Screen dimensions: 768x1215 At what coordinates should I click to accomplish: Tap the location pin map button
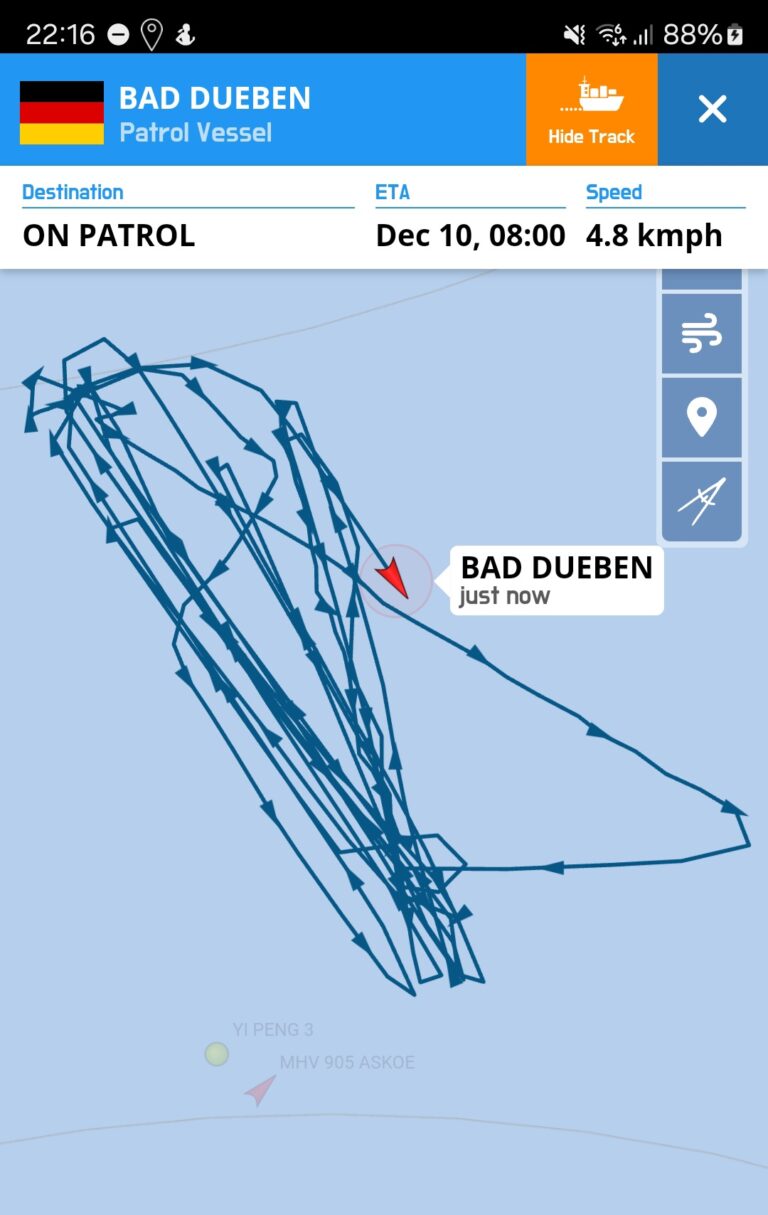(701, 417)
